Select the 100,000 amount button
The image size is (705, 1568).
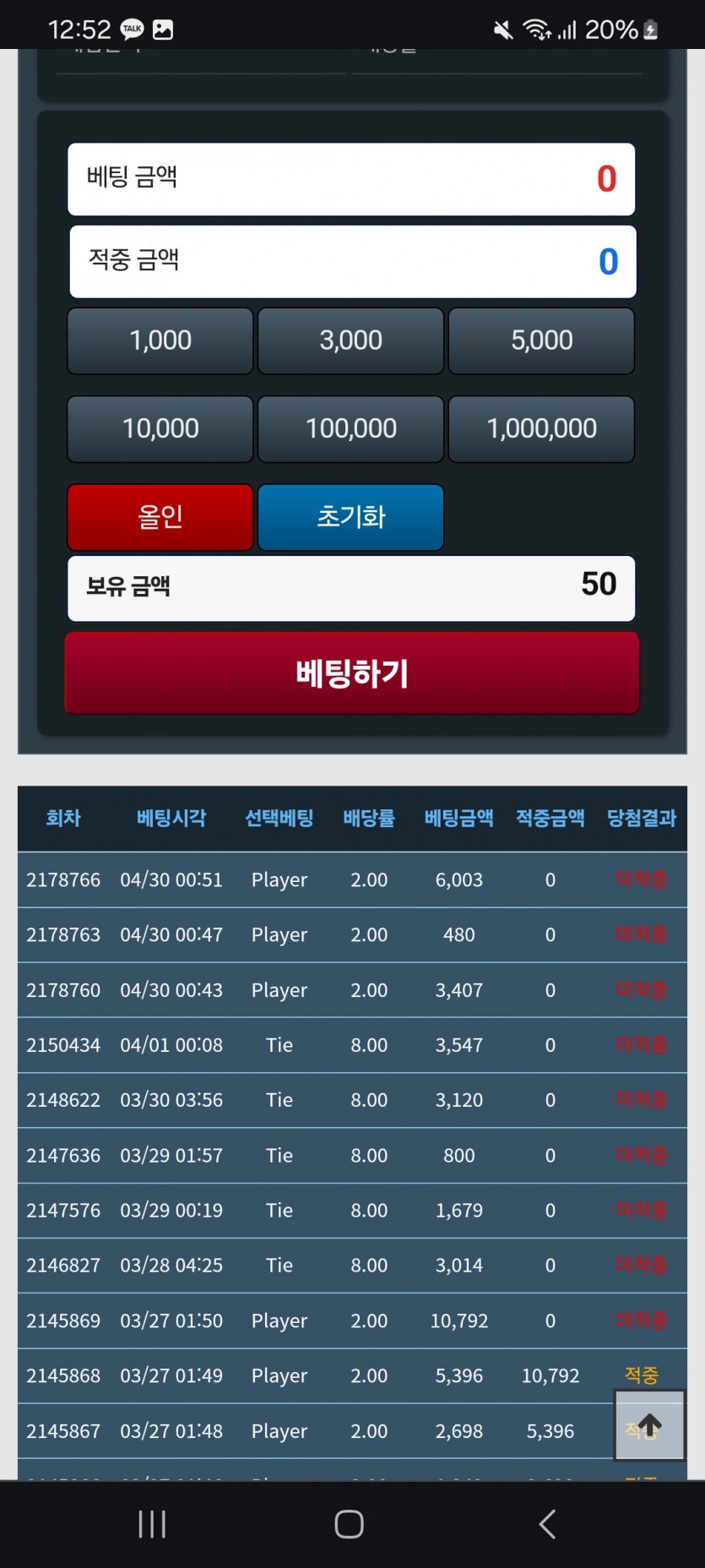(x=350, y=428)
